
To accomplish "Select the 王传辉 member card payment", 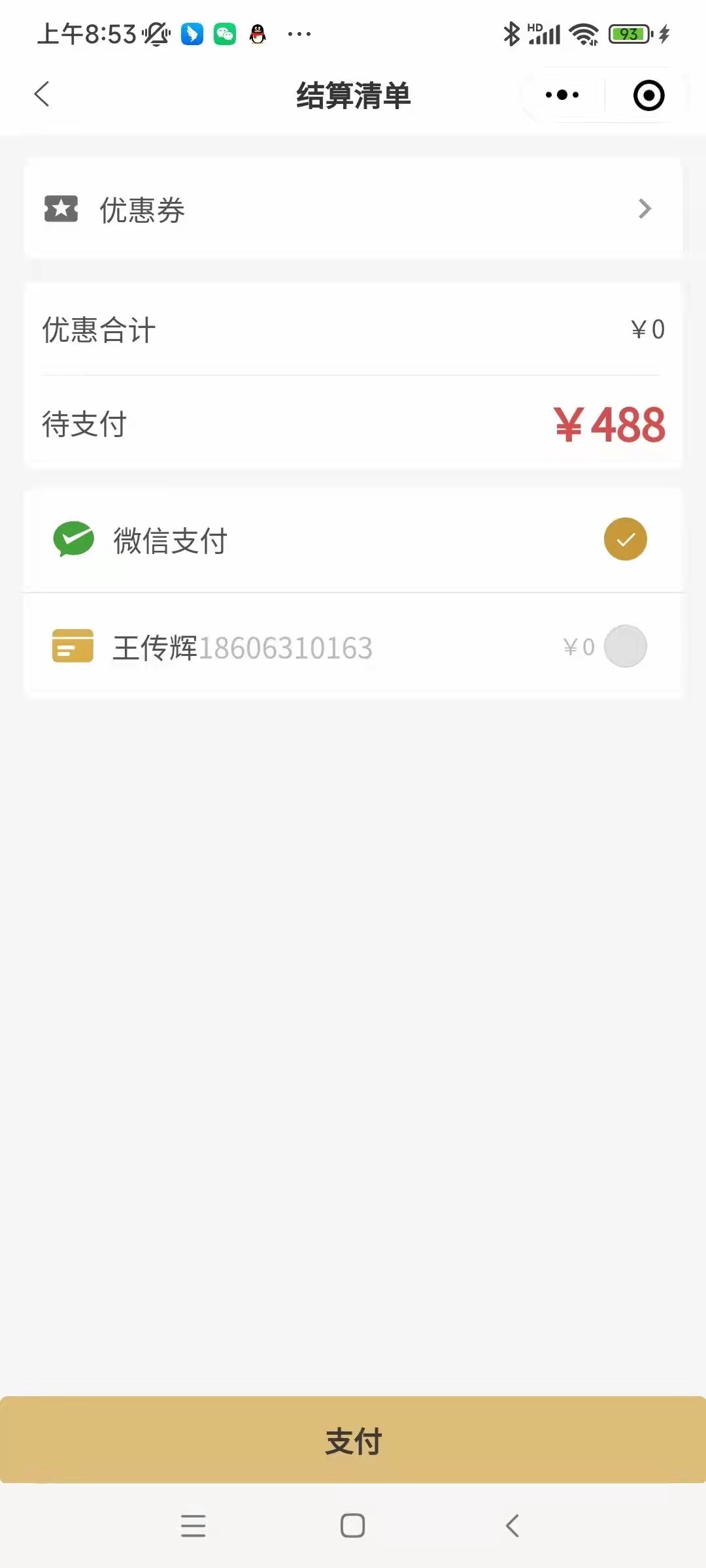I will (353, 647).
